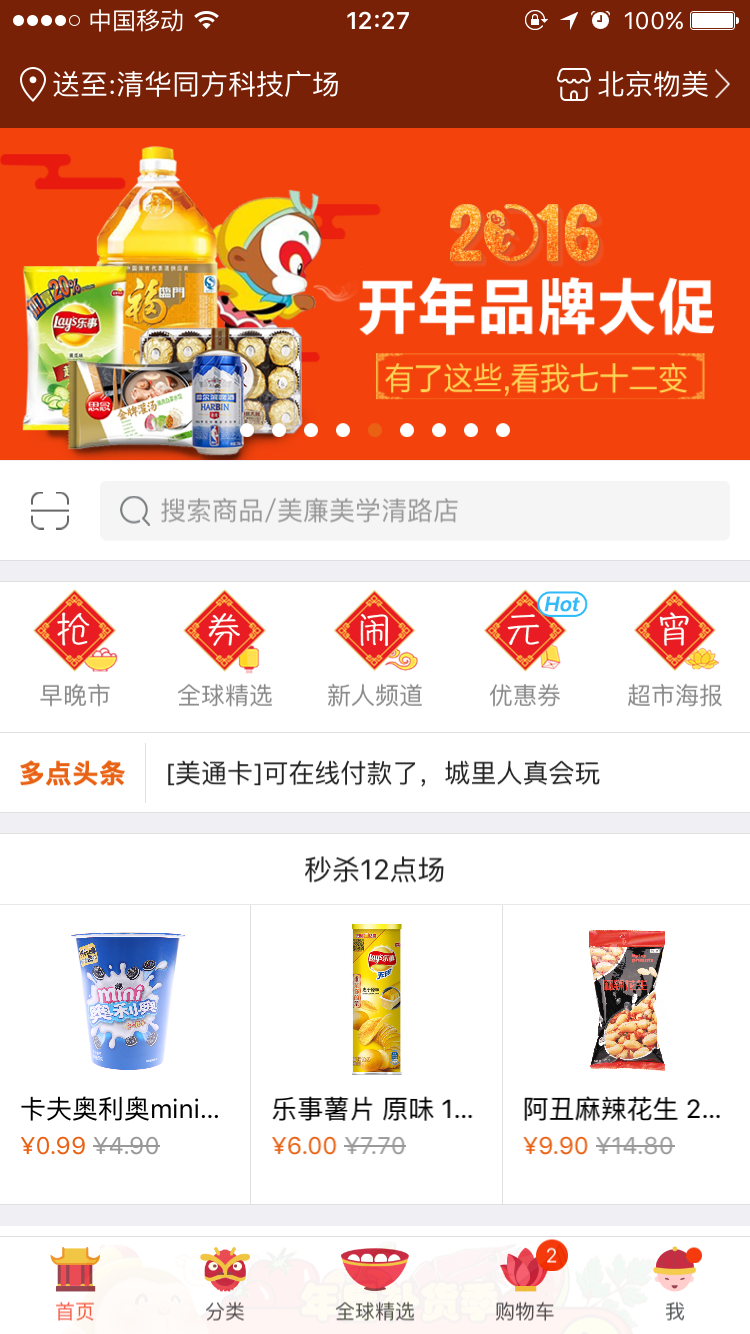Expand store options via chevron after 北京物美
Screen dimensions: 750x1334
722,86
